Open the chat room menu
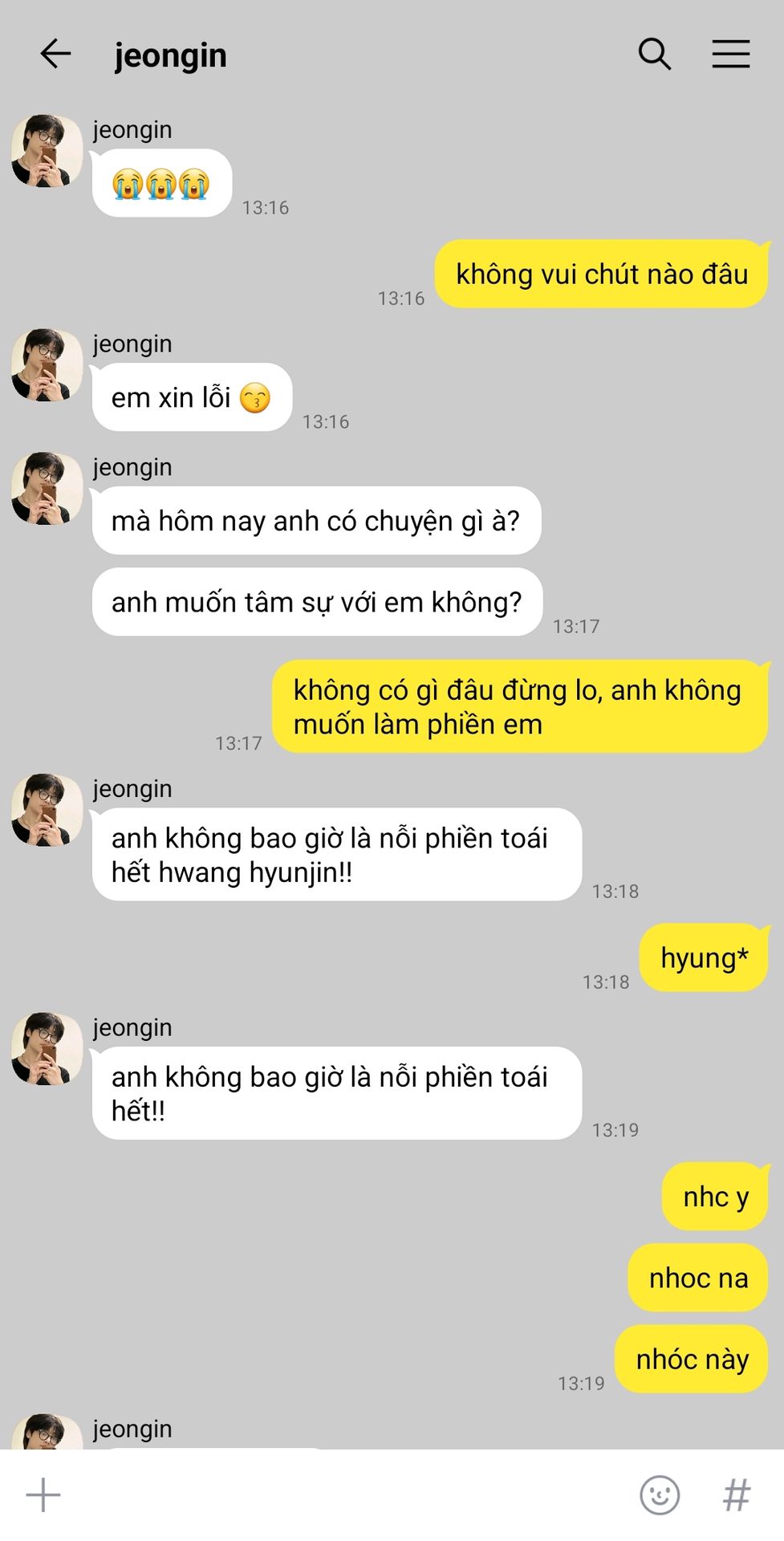 click(x=730, y=55)
